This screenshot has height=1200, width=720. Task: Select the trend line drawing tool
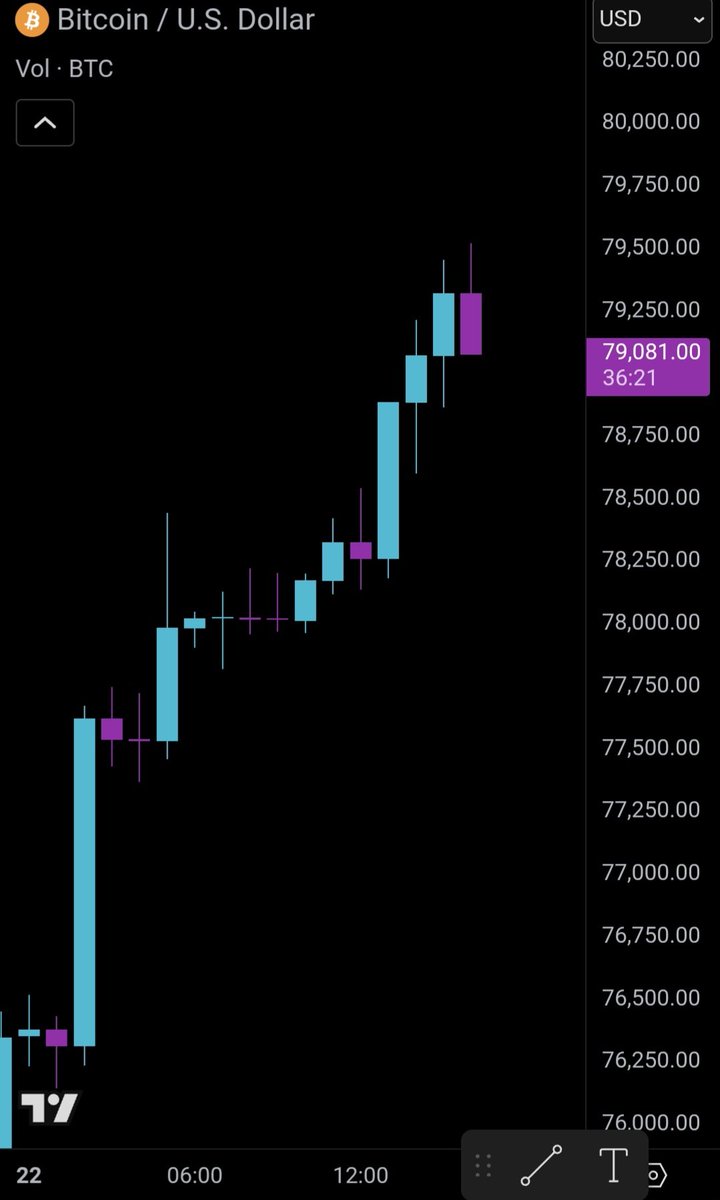541,1165
